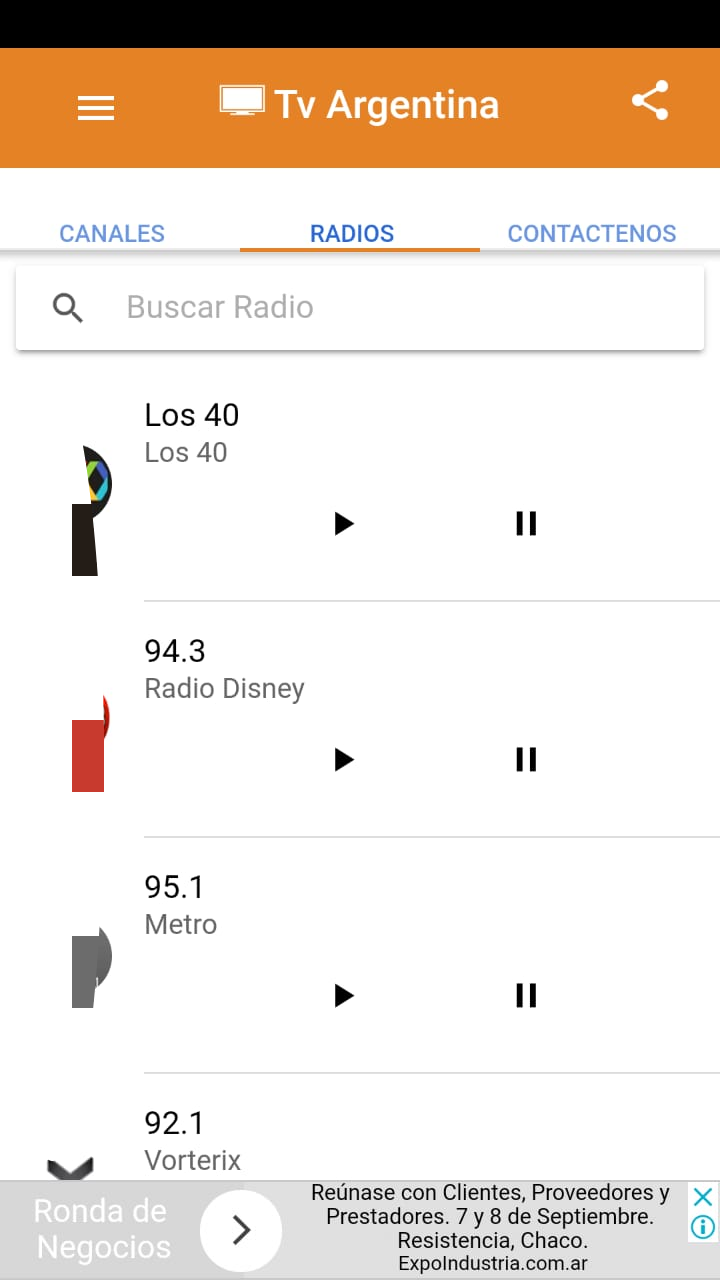The width and height of the screenshot is (720, 1280).
Task: Switch to the Canales tab
Action: pos(112,234)
